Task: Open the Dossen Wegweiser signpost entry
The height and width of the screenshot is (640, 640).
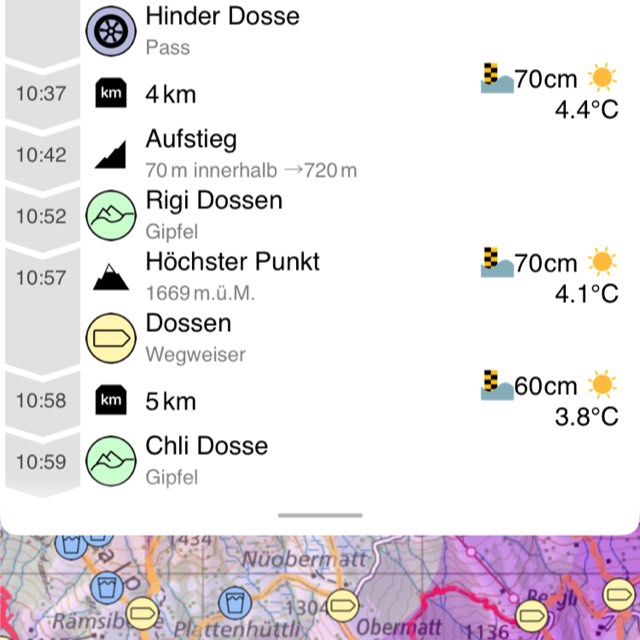Action: coord(195,337)
